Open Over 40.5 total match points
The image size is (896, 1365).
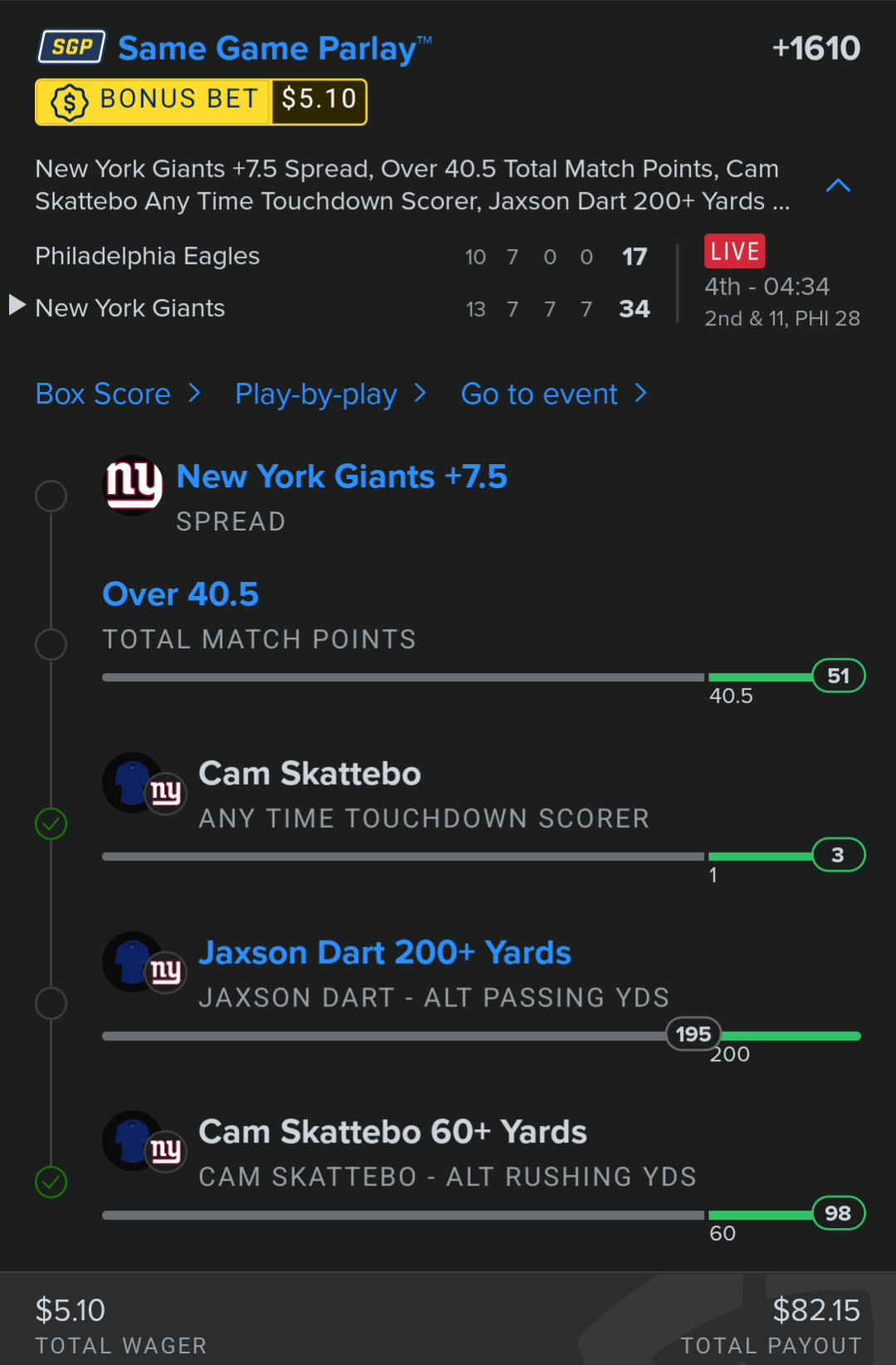[180, 594]
